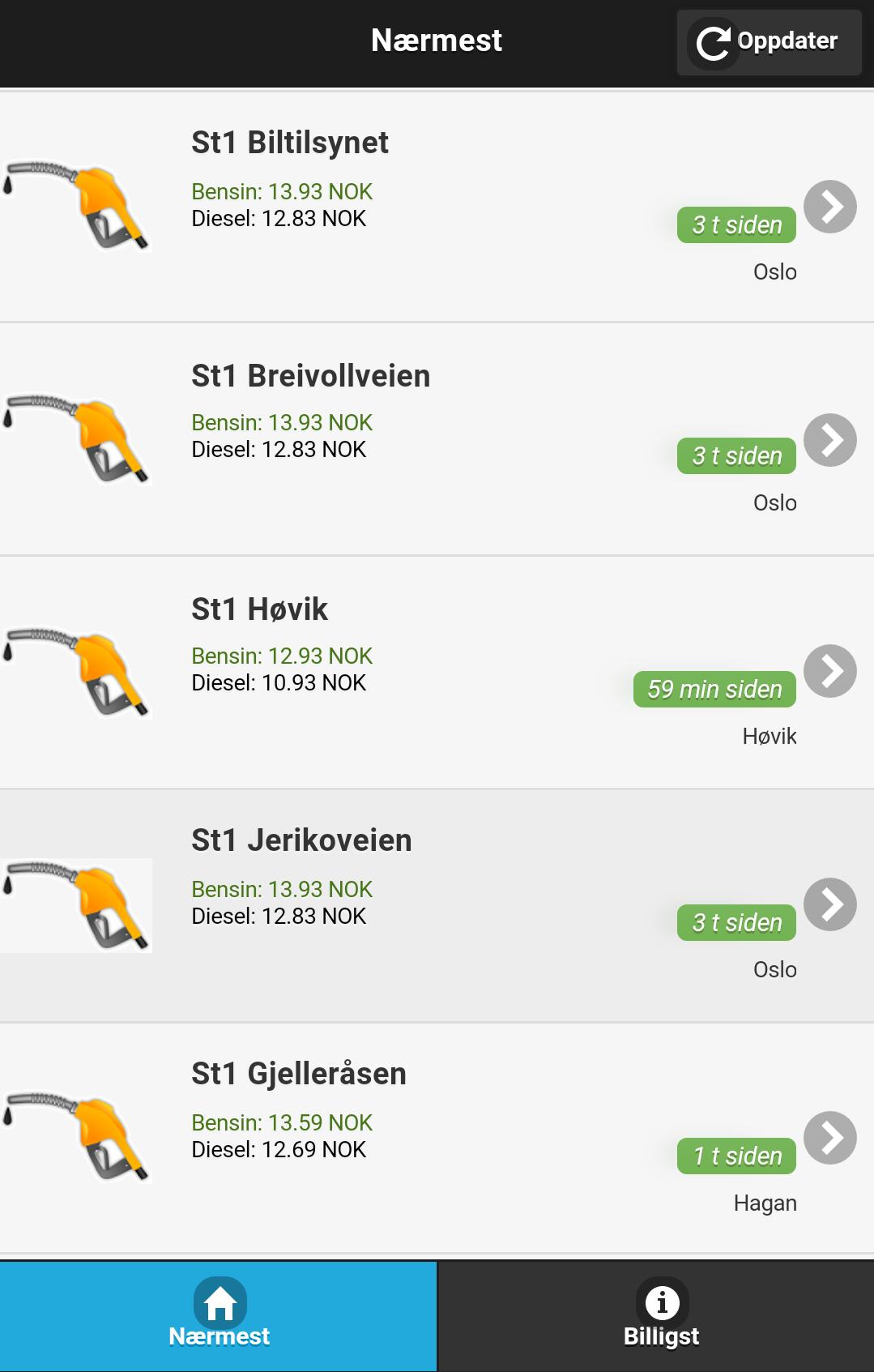Go to the Nærmest tab
874x1372 pixels.
[x=219, y=1316]
